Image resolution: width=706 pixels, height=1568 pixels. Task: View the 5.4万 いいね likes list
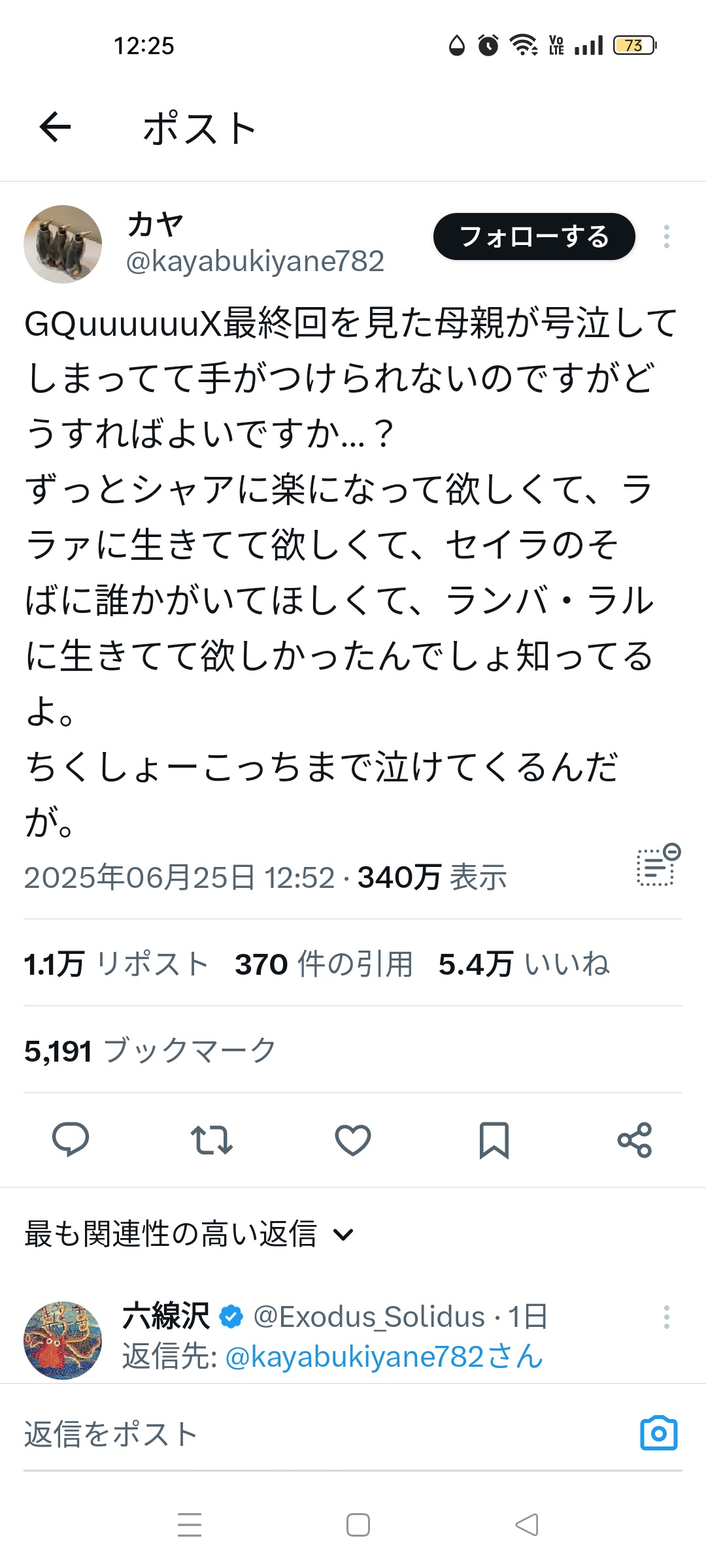coord(524,964)
